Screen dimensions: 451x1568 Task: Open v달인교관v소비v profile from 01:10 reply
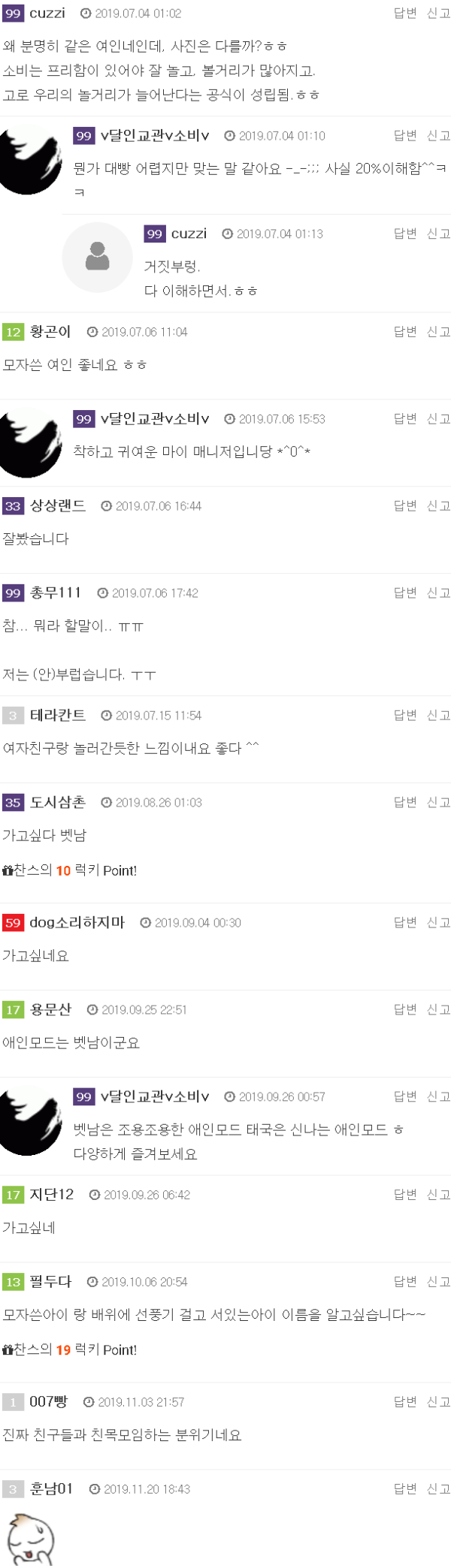[154, 136]
